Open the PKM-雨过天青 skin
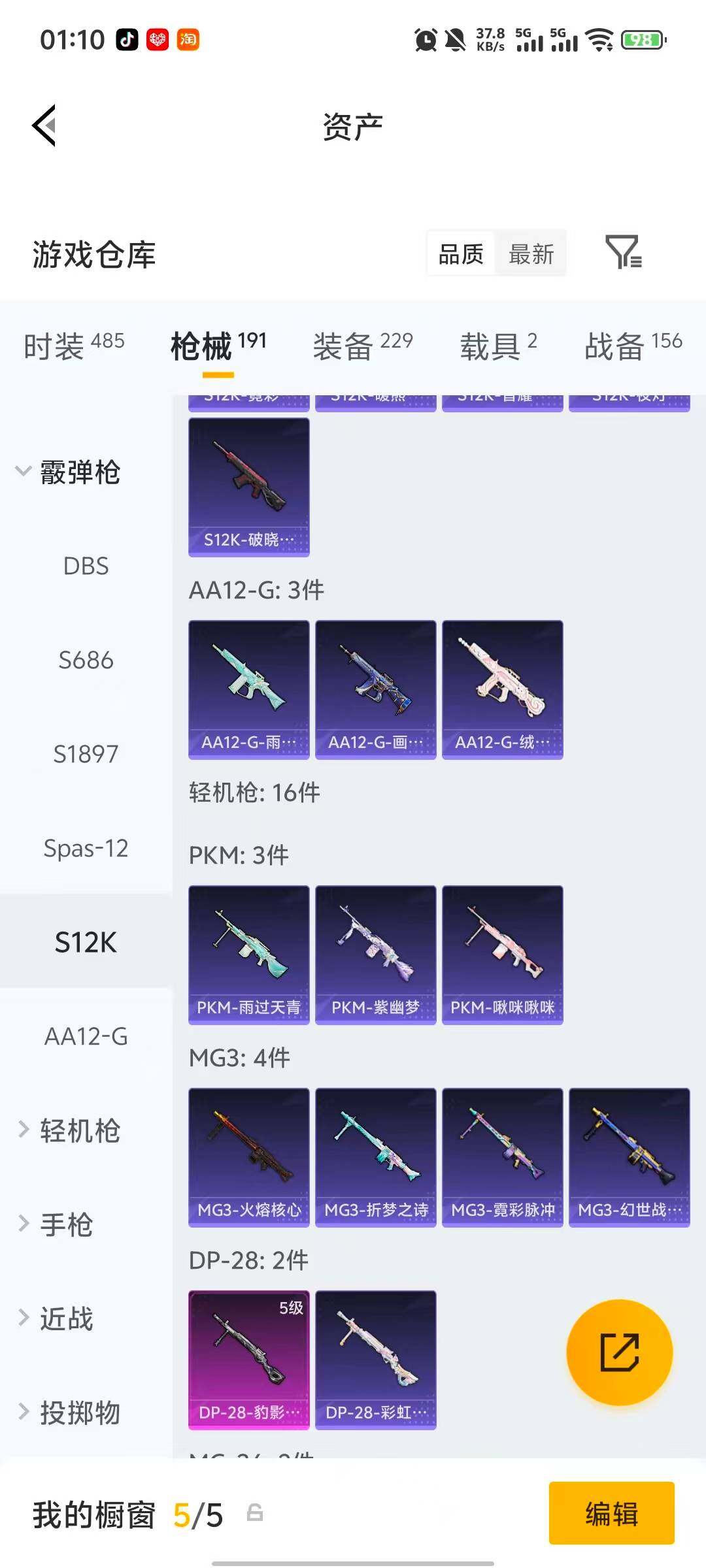 click(x=248, y=955)
